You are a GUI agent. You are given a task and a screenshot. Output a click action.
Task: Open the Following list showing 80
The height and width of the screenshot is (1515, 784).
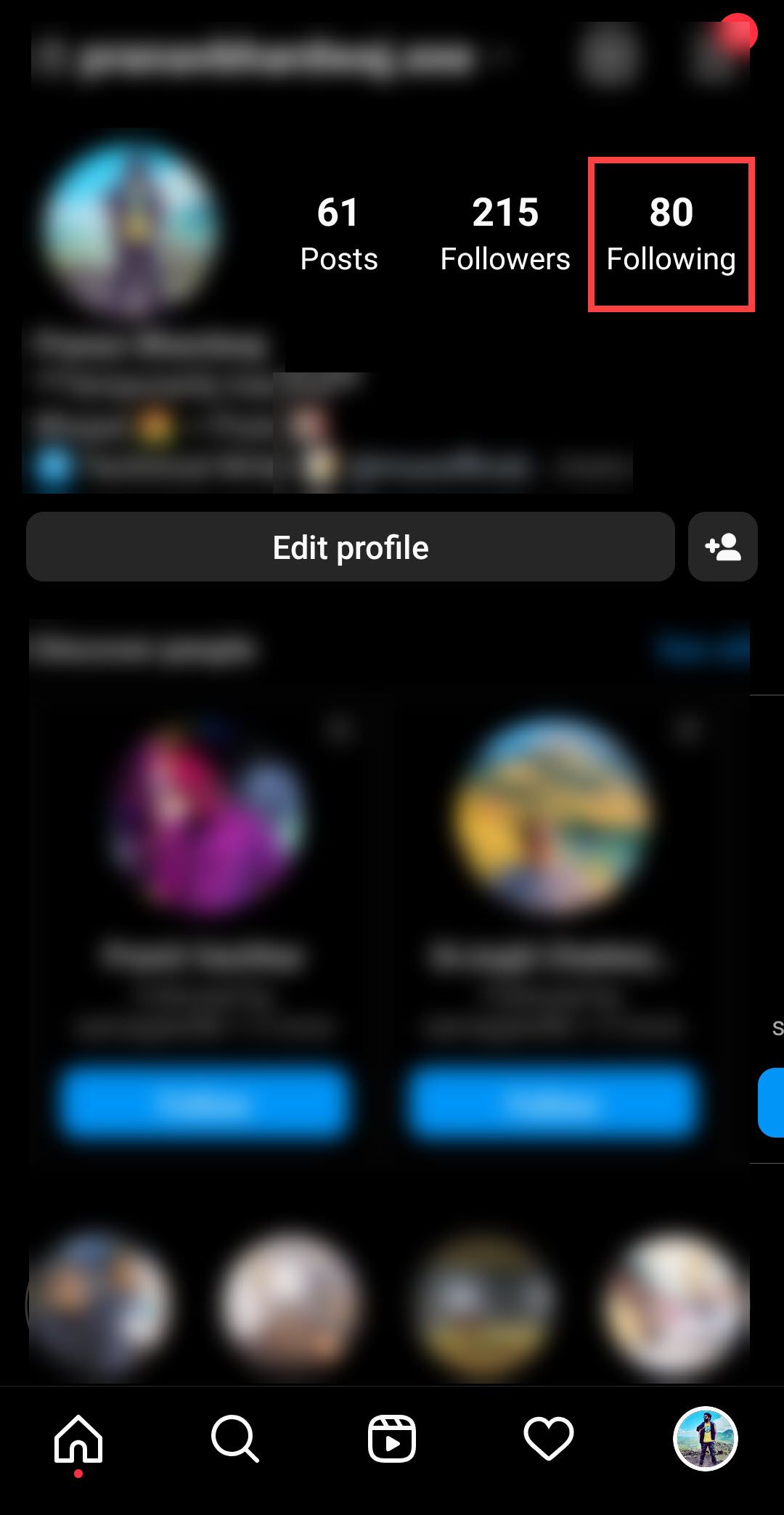pyautogui.click(x=671, y=232)
